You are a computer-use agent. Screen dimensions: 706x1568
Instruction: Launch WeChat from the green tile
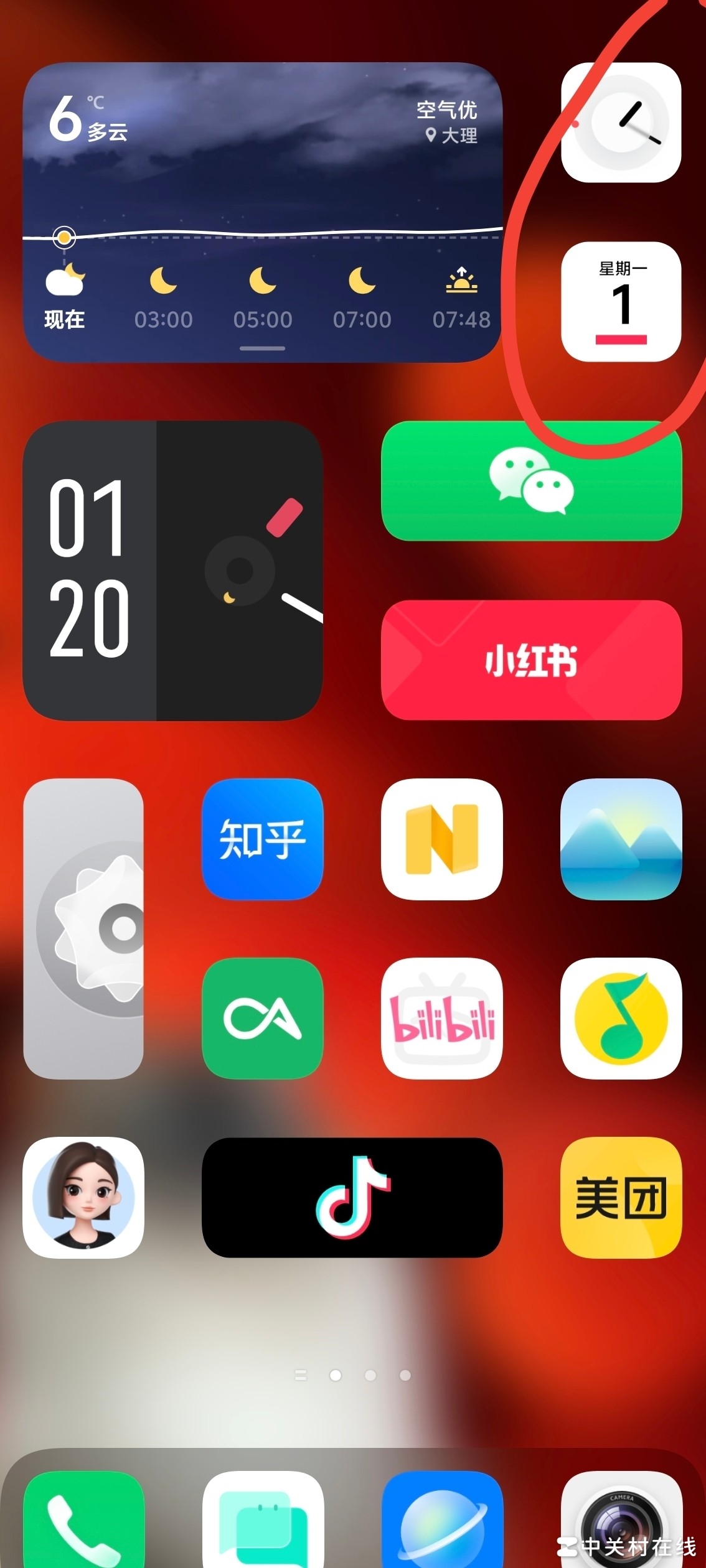(x=531, y=481)
